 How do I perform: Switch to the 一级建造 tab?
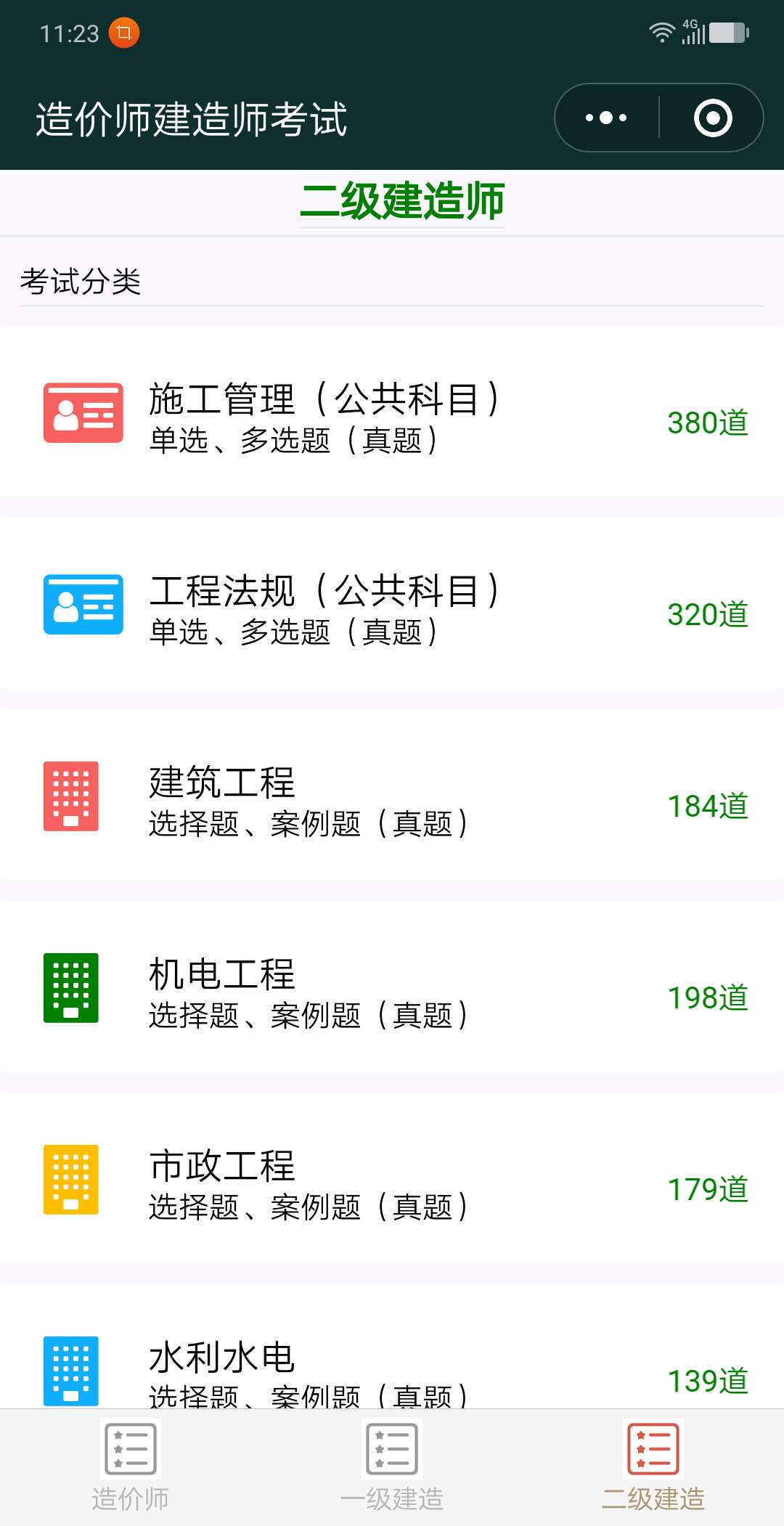(x=392, y=1467)
